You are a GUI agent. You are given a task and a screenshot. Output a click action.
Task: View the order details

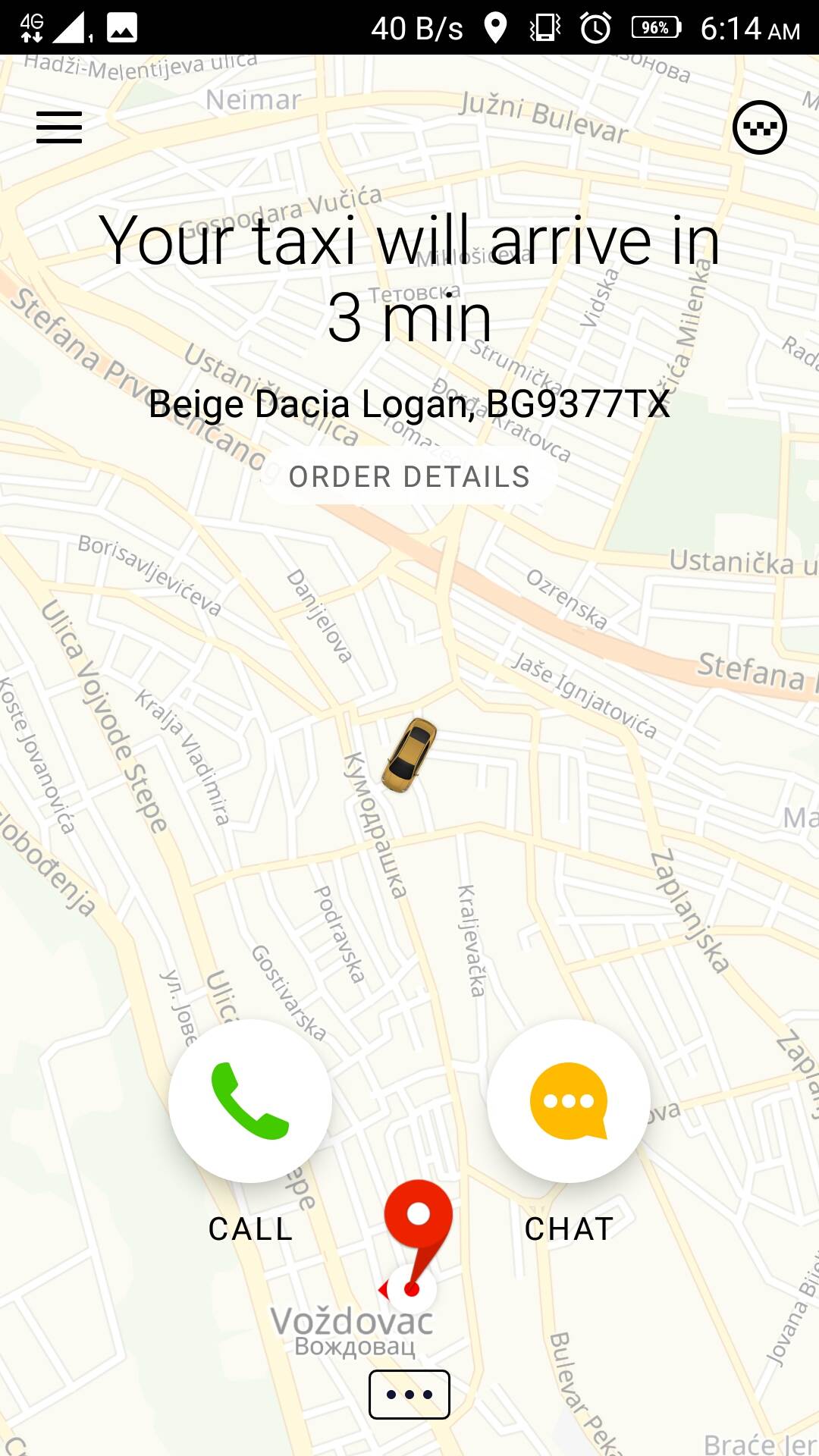pos(409,477)
